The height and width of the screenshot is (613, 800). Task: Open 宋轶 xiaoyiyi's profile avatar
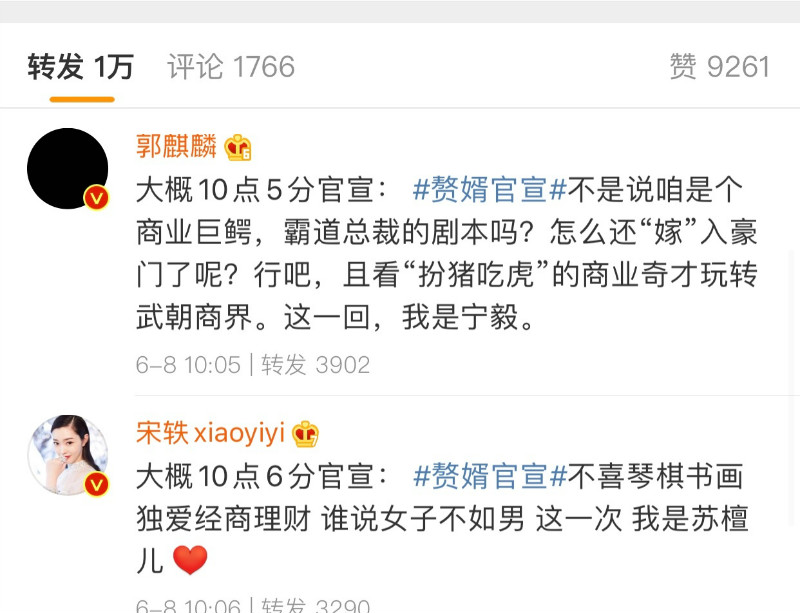[68, 455]
